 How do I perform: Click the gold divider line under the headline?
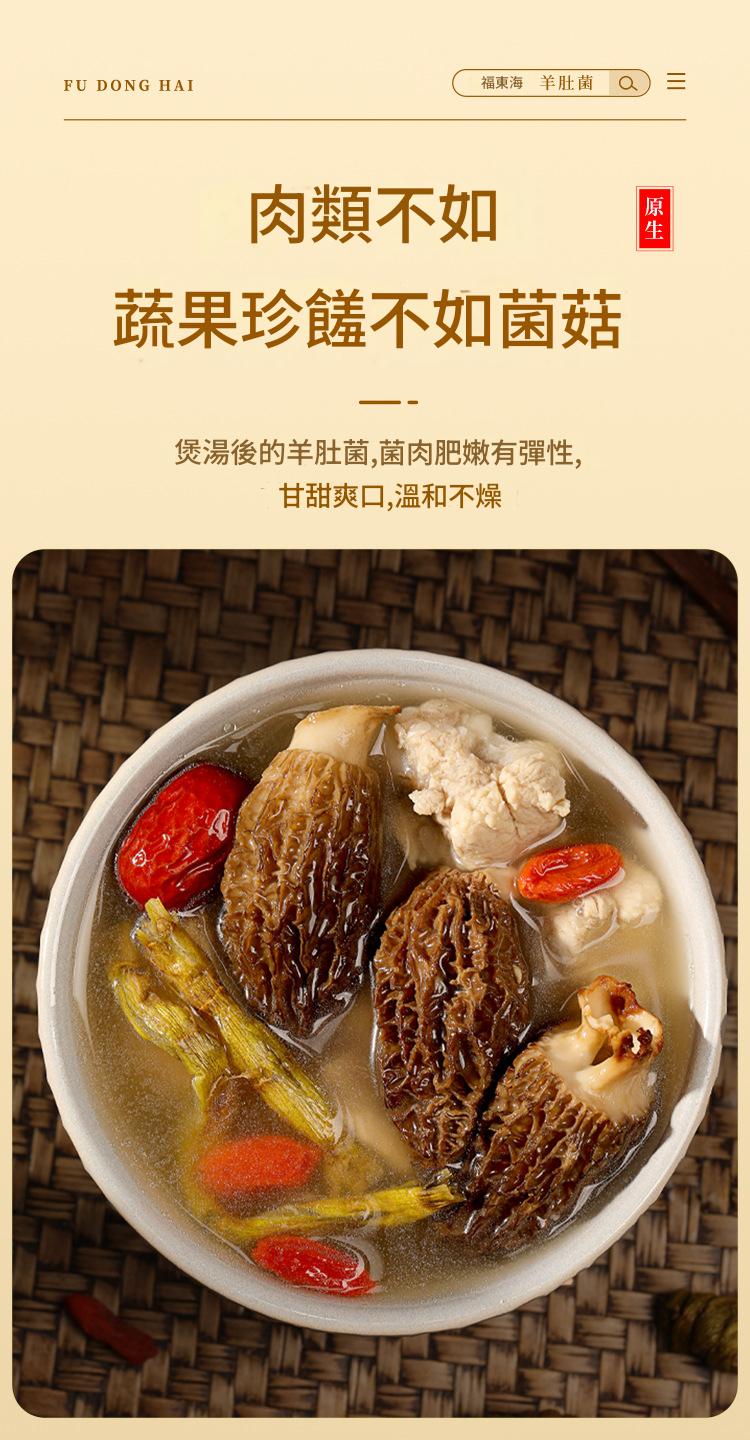click(x=385, y=401)
